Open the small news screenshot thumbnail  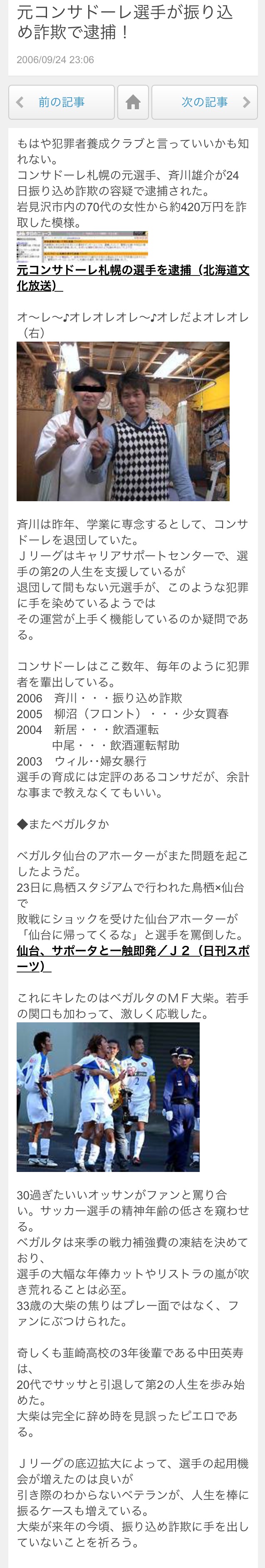[82, 246]
